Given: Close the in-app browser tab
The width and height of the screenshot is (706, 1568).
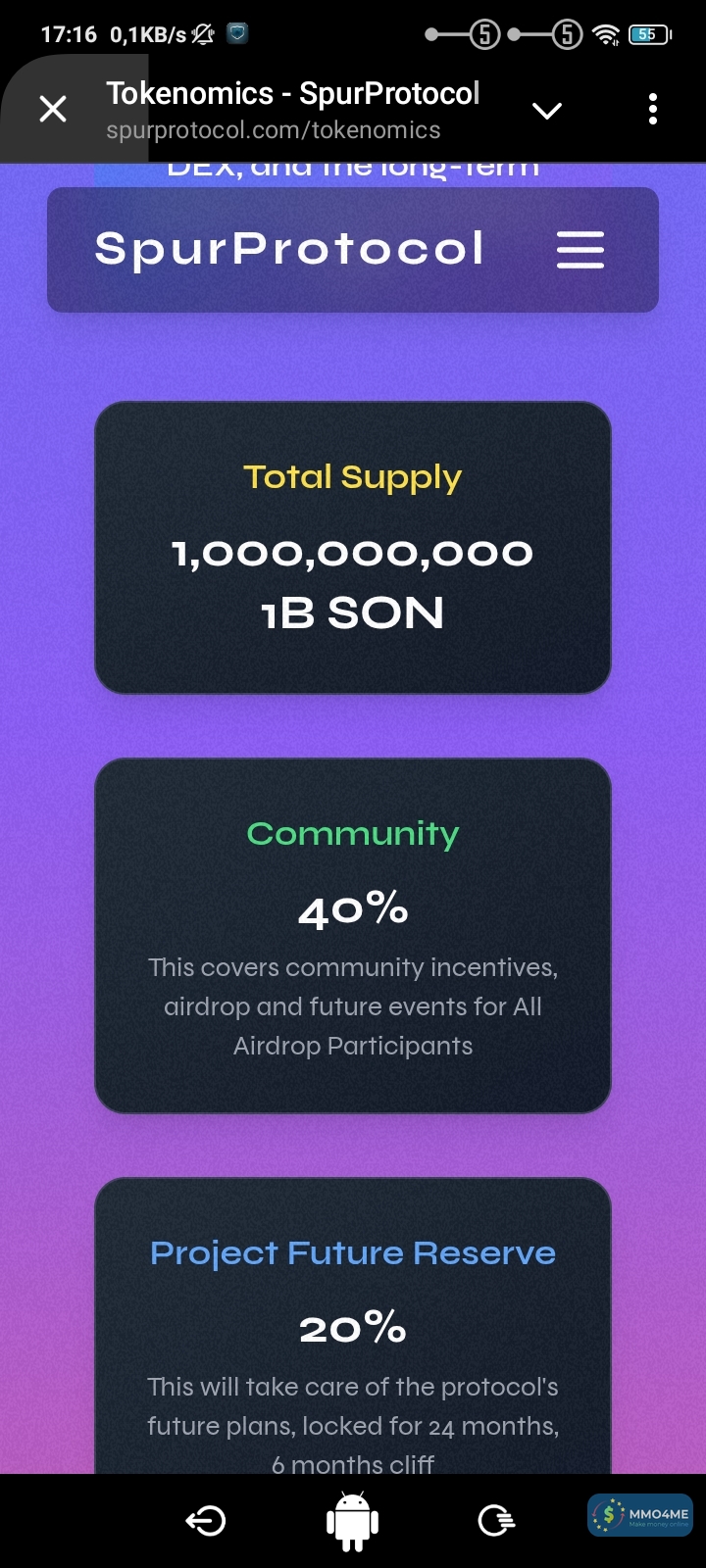Looking at the screenshot, I should 53,109.
